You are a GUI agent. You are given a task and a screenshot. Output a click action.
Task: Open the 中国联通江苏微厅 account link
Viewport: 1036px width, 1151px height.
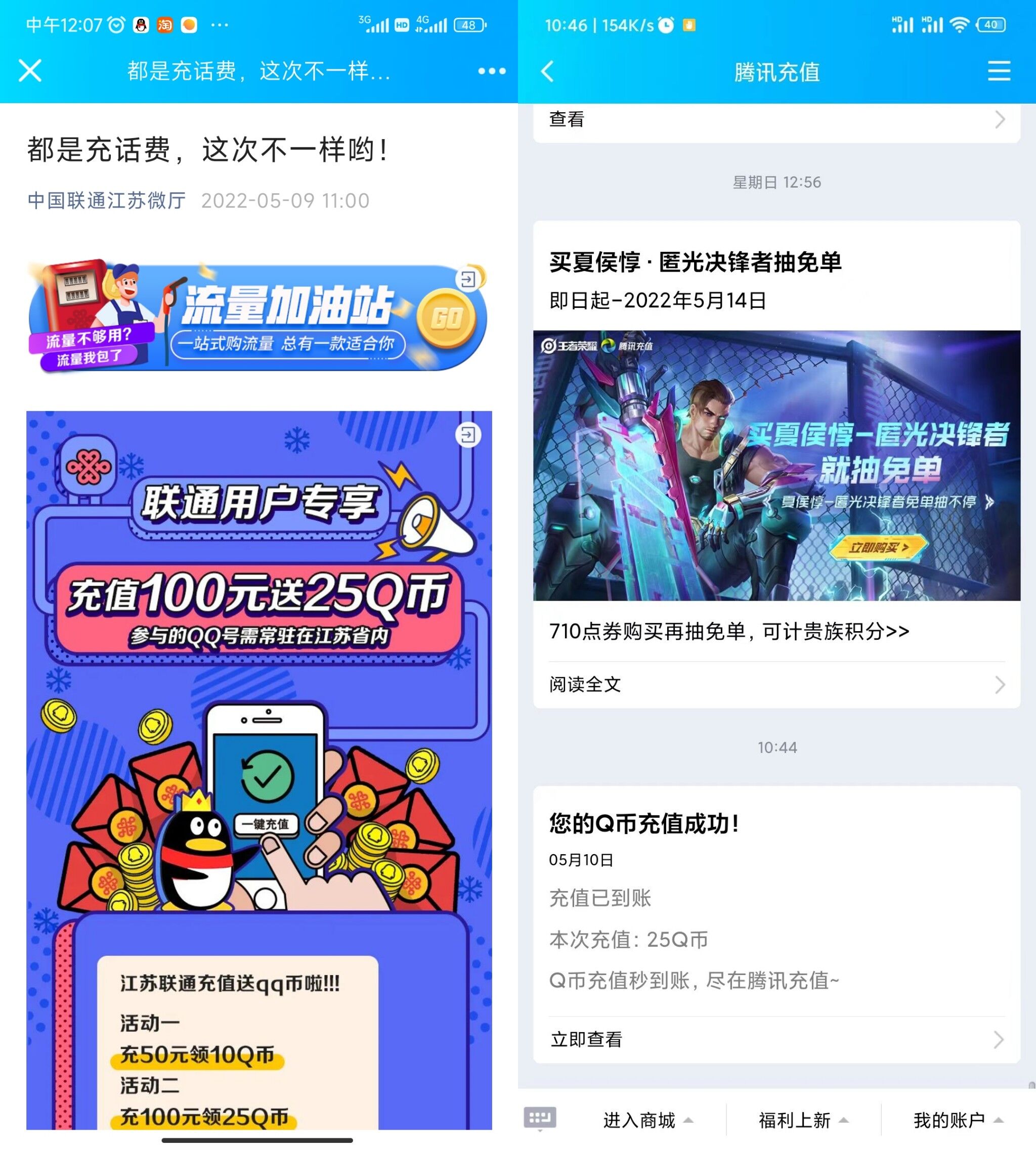pyautogui.click(x=106, y=201)
